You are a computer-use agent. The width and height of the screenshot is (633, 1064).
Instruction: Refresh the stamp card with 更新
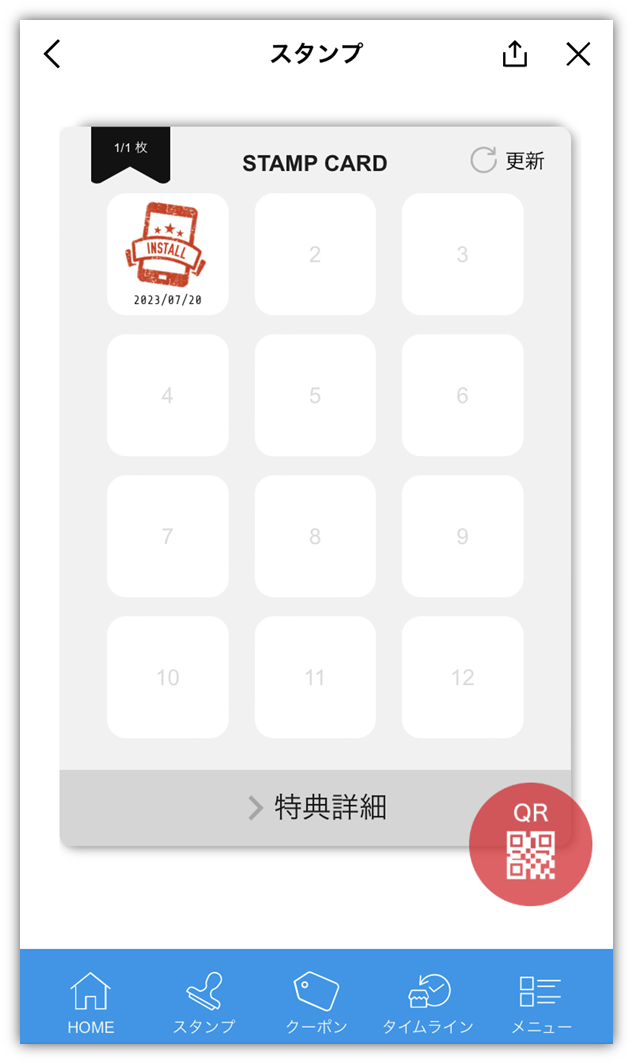(507, 161)
